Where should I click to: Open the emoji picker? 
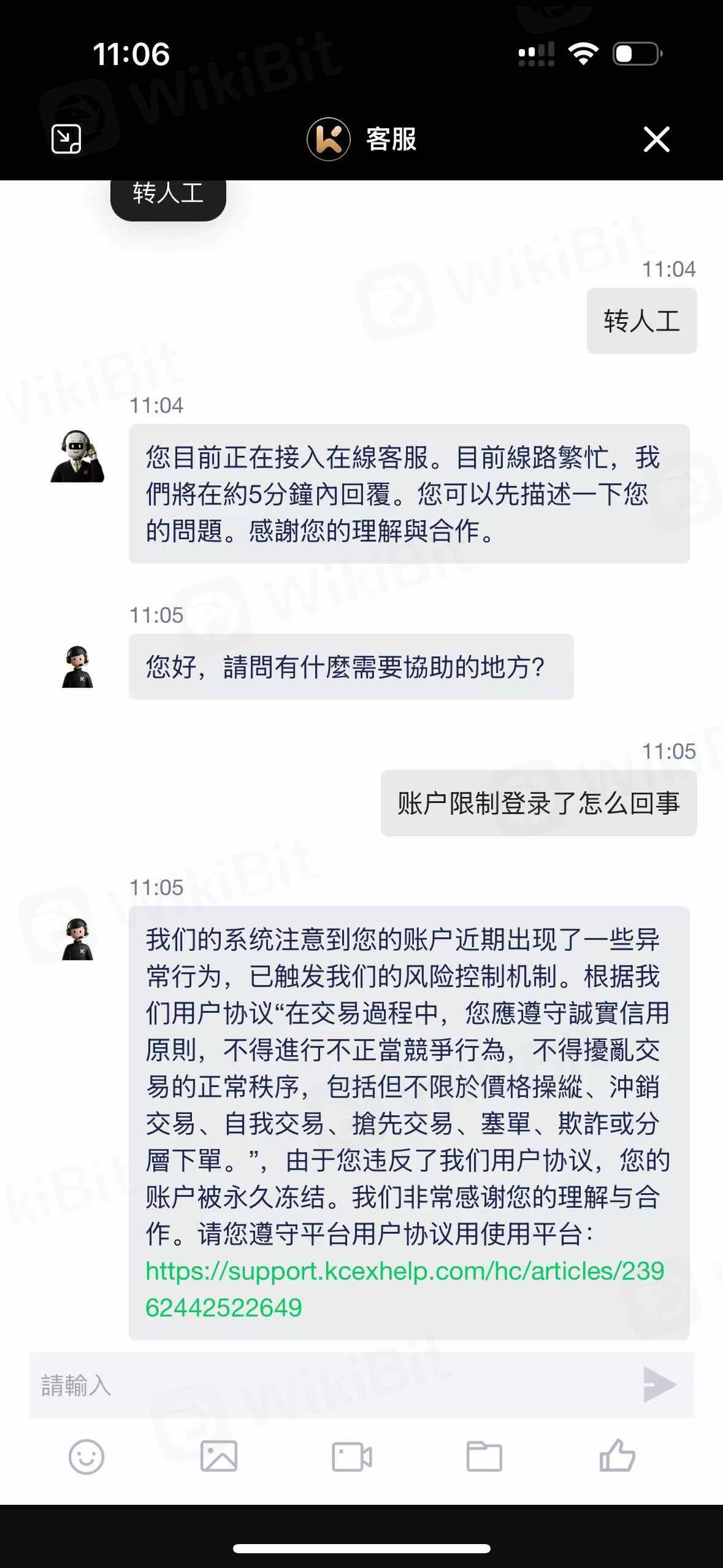[x=86, y=1457]
